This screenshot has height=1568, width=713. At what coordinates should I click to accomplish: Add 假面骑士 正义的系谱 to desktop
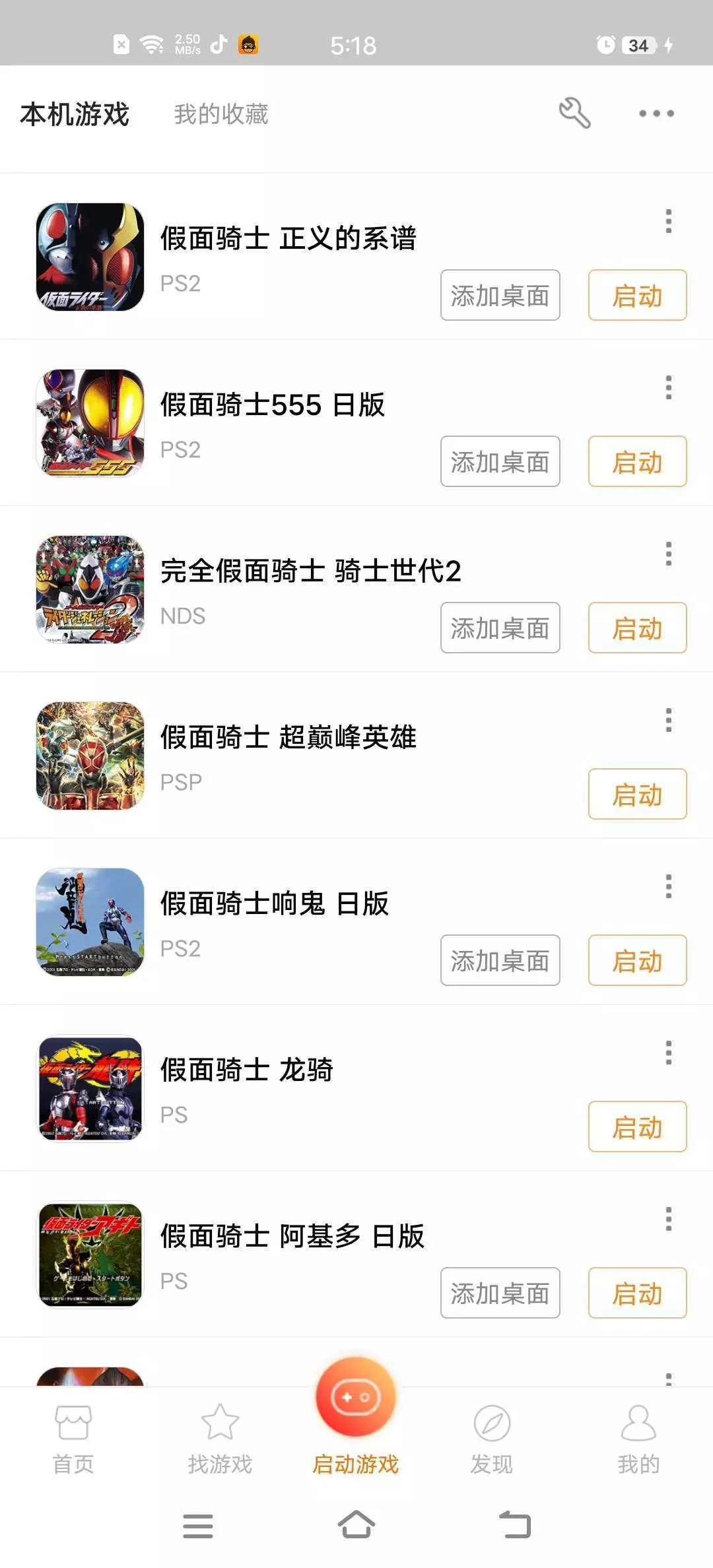pyautogui.click(x=500, y=295)
